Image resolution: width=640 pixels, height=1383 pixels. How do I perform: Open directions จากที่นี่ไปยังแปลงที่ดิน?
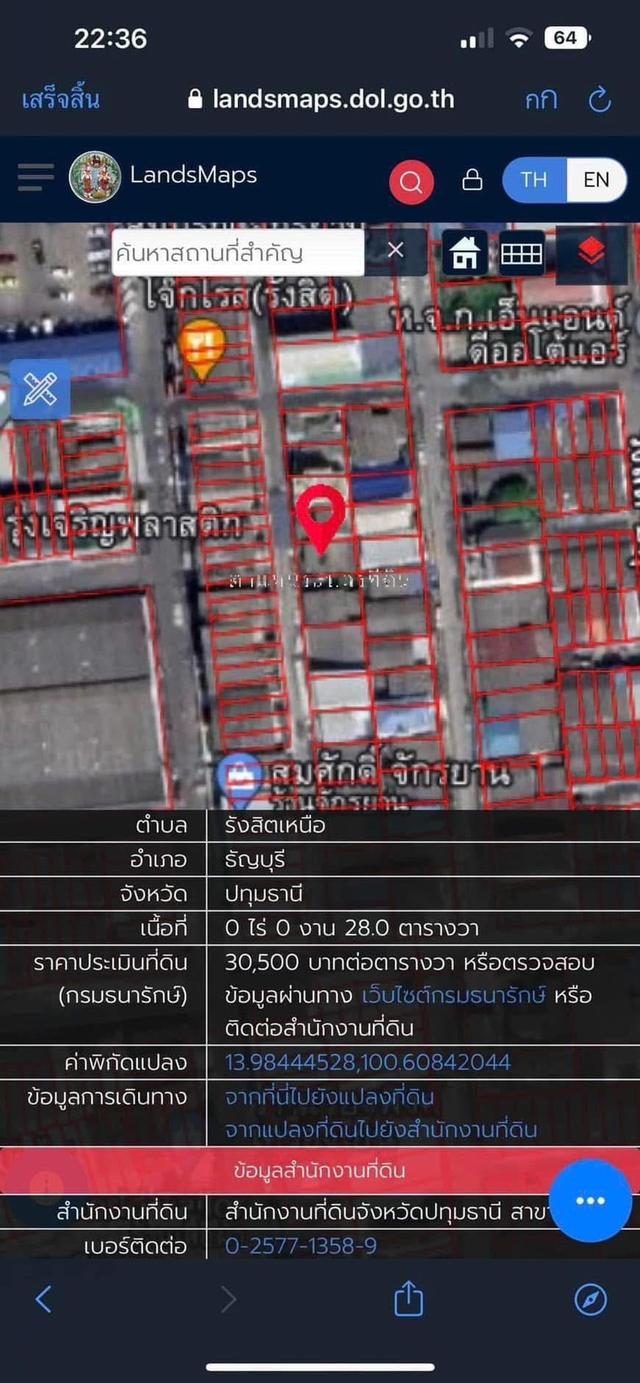pos(330,1097)
